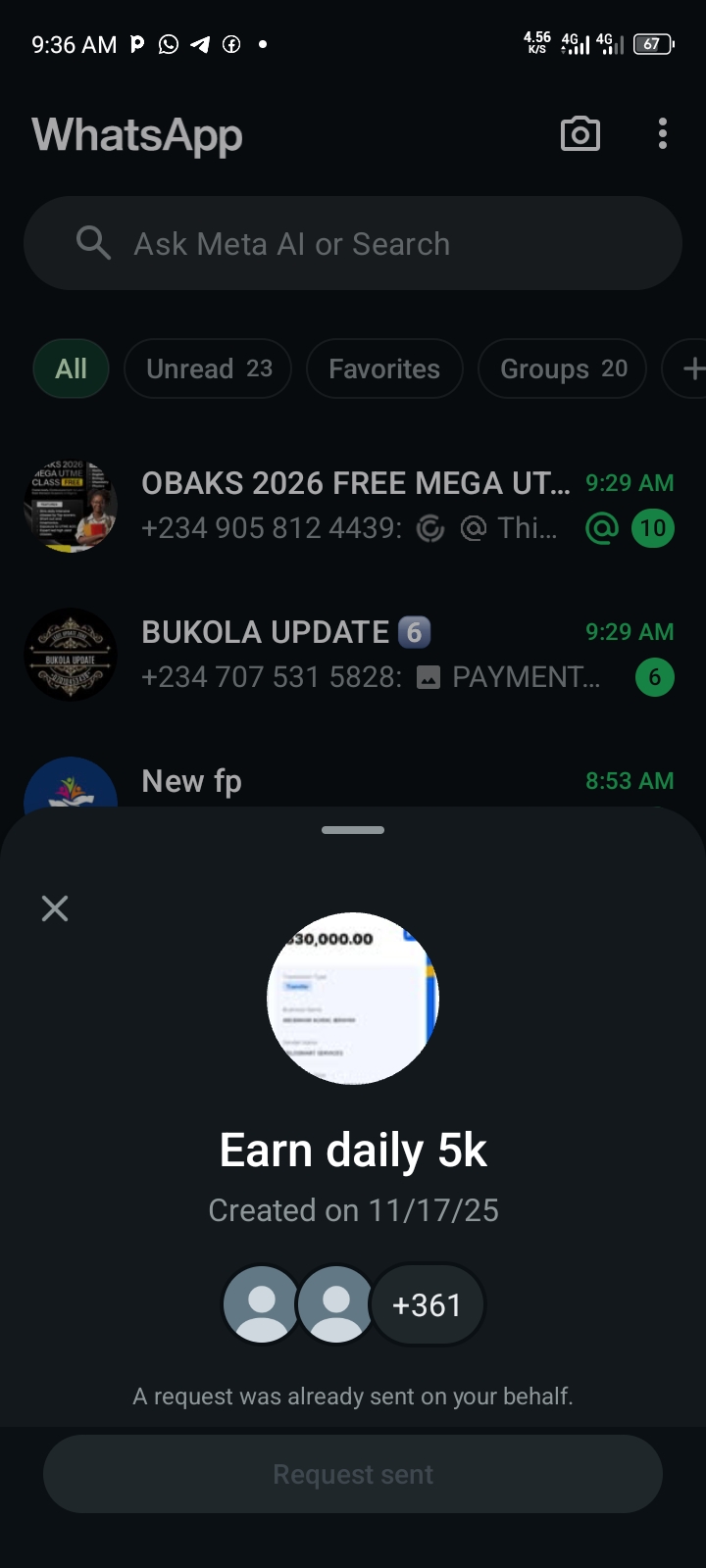The width and height of the screenshot is (706, 1568).
Task: Open the three-dot overflow menu
Action: tap(663, 134)
